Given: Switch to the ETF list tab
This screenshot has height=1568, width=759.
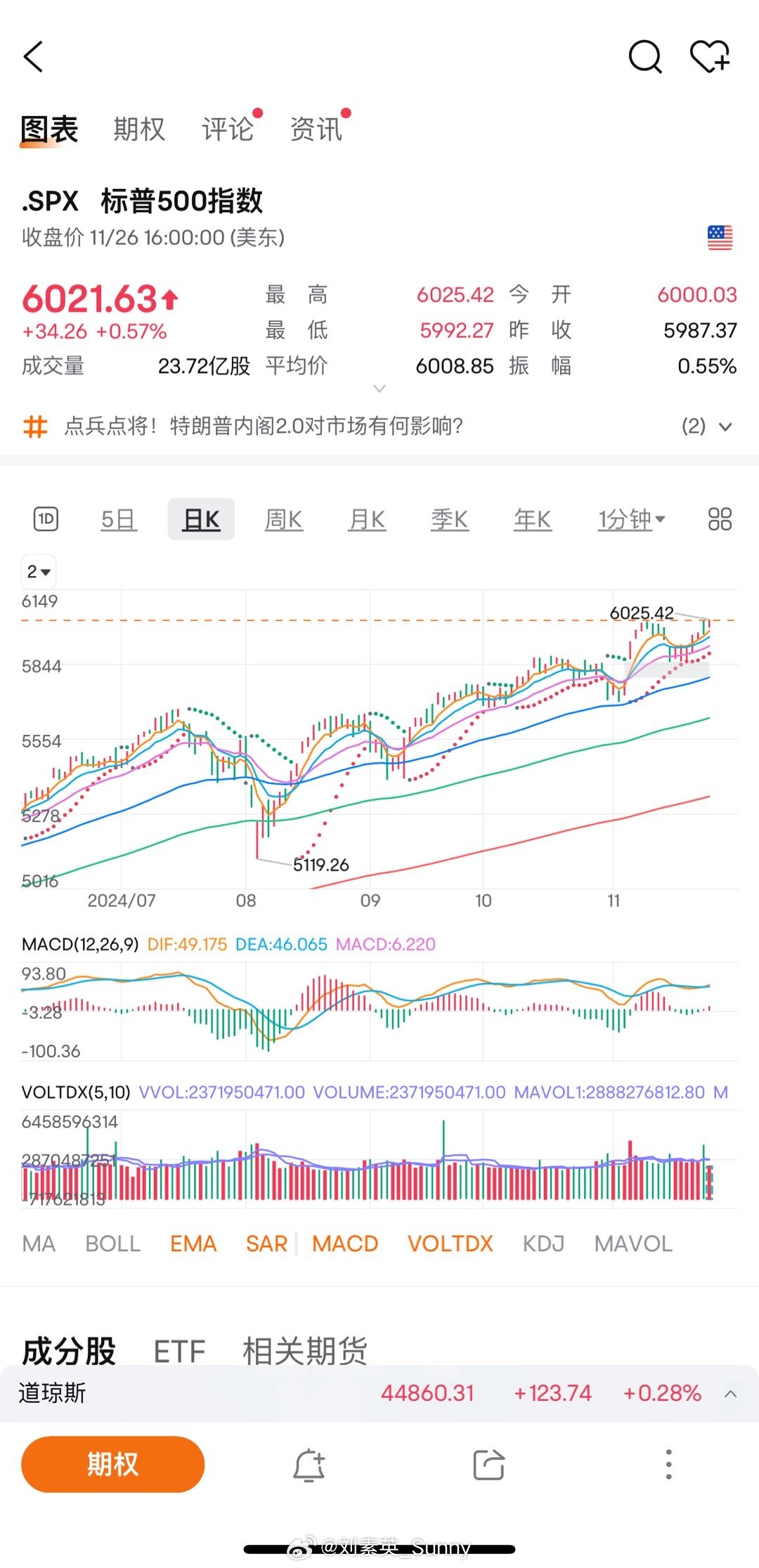Looking at the screenshot, I should coord(179,1351).
